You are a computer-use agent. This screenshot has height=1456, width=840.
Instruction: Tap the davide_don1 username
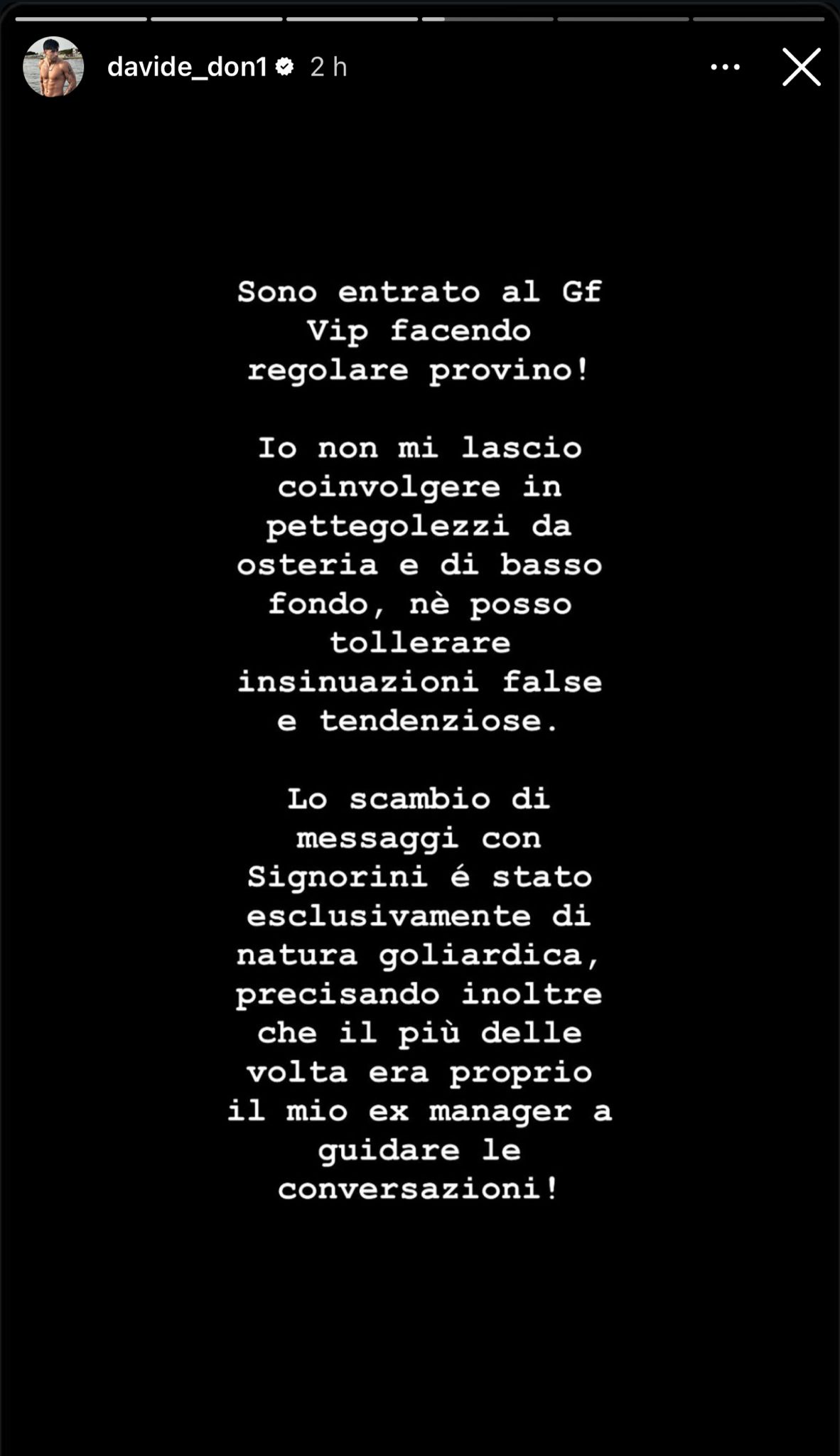(187, 67)
